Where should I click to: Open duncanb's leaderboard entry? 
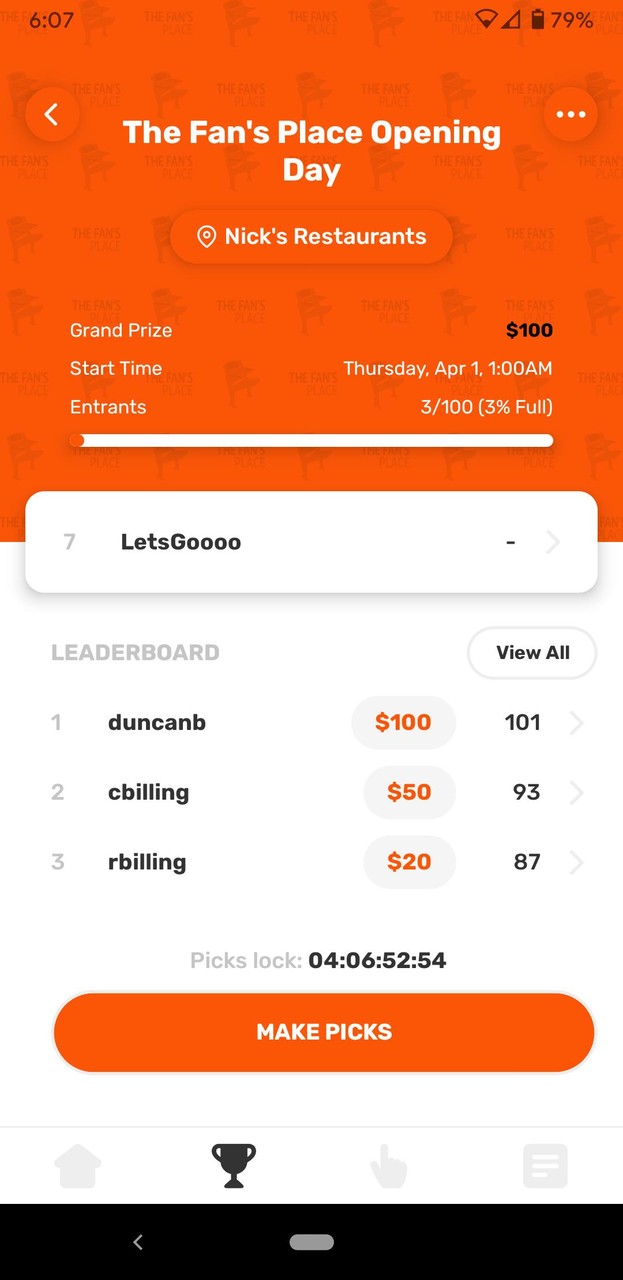tap(311, 722)
